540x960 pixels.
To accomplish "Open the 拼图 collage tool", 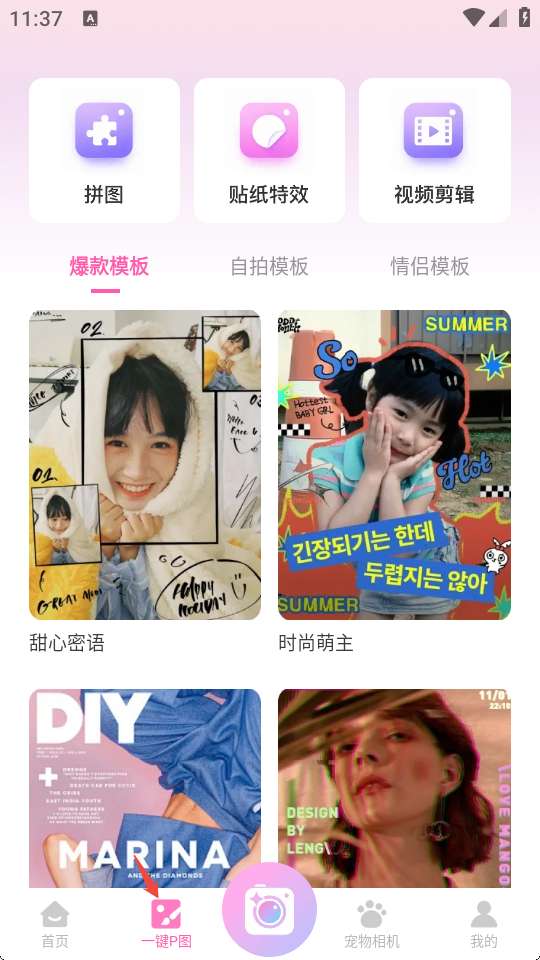I will coord(104,150).
